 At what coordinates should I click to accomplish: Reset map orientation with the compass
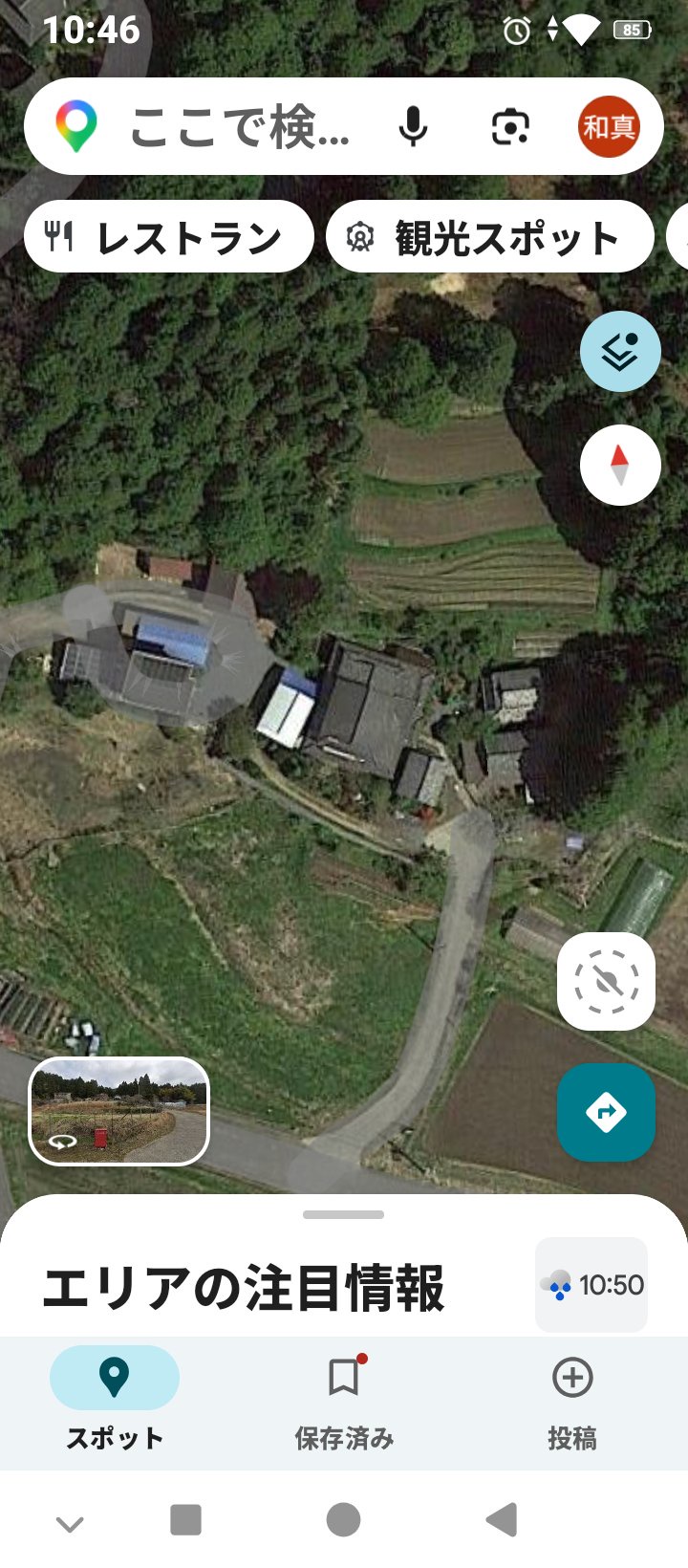(620, 466)
